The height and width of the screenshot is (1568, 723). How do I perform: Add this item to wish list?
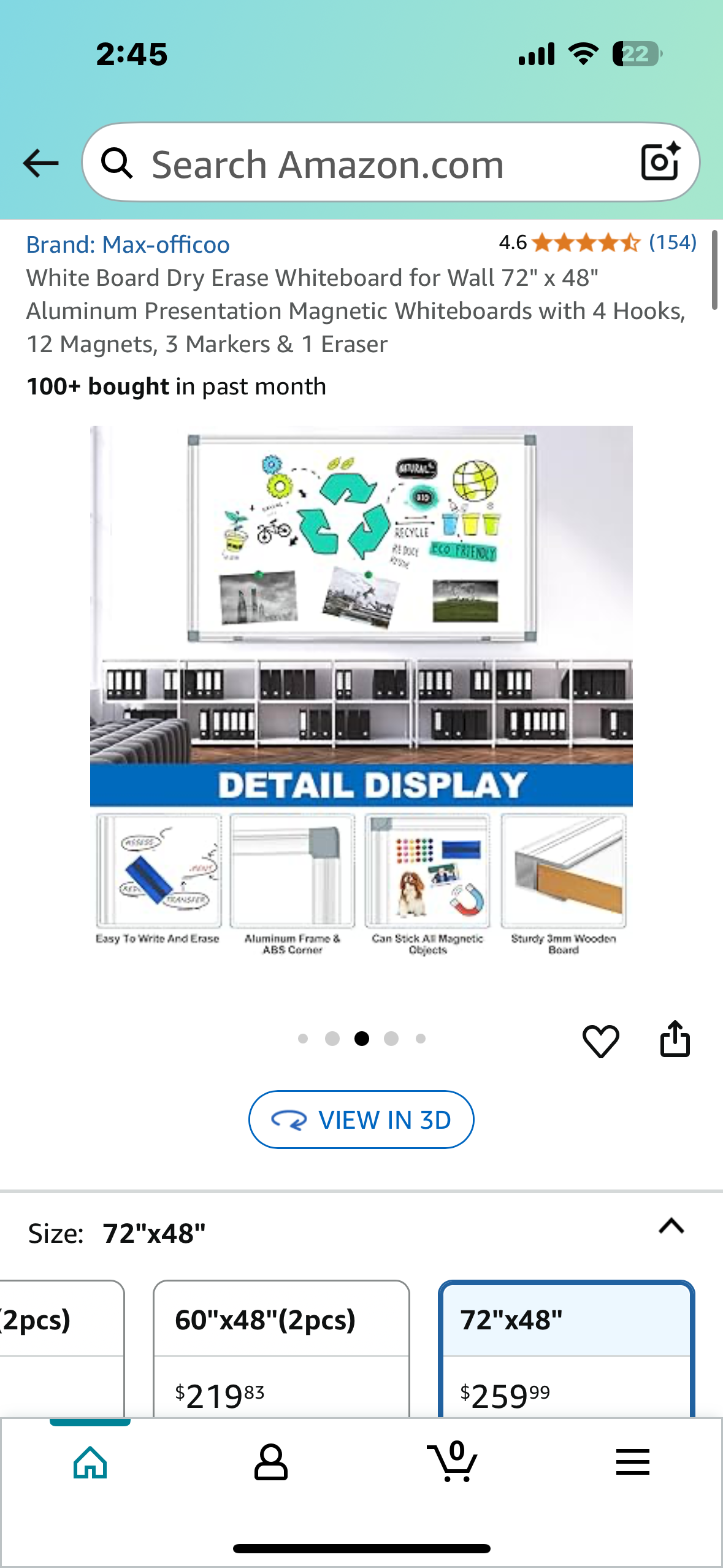point(600,1040)
